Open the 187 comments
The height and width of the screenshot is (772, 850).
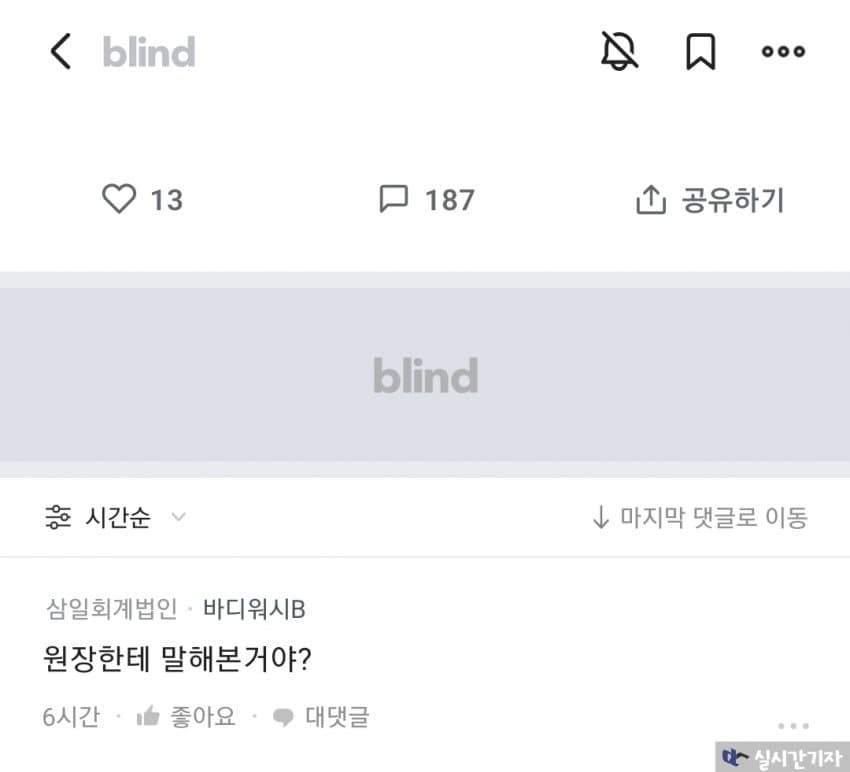point(427,199)
